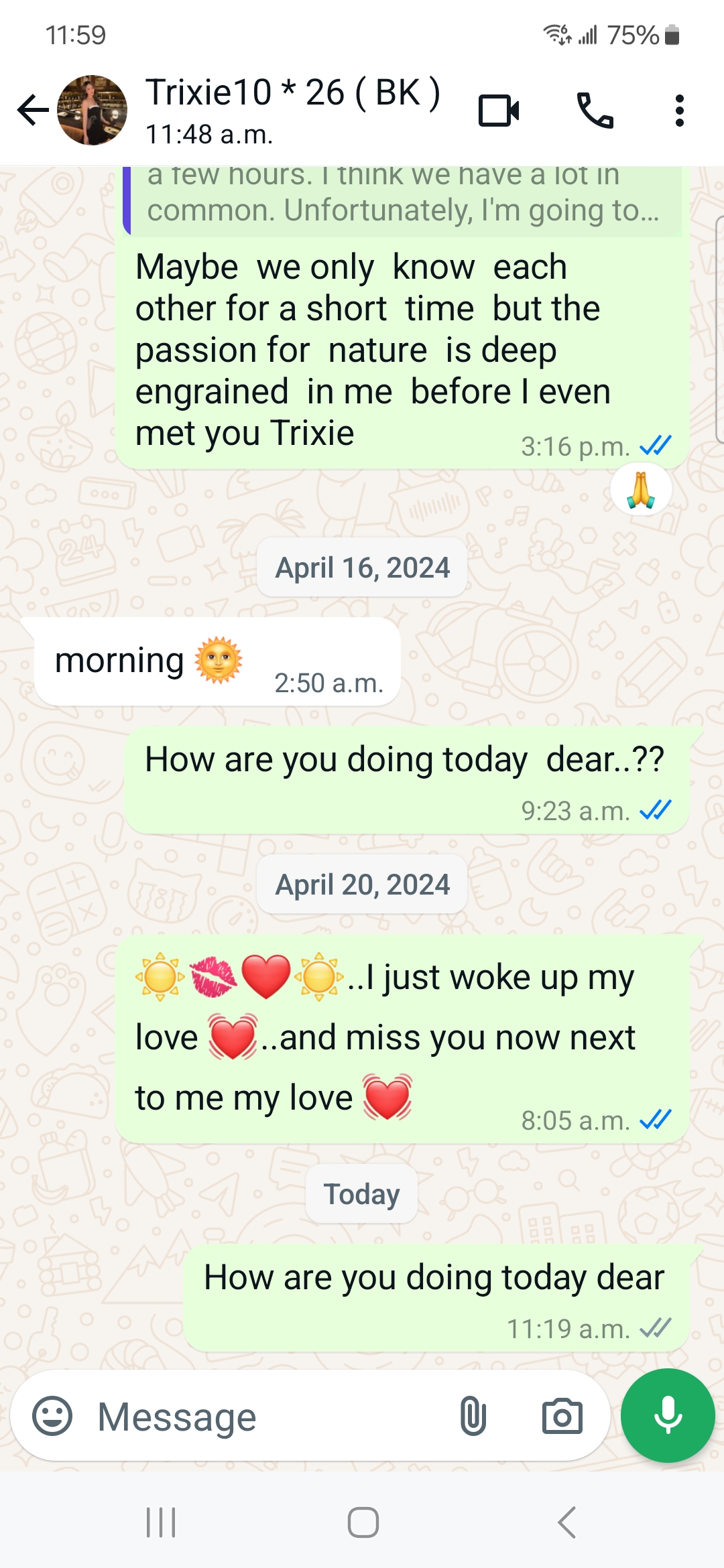
Task: Tap the green microphone voice message button
Action: pos(668,1415)
